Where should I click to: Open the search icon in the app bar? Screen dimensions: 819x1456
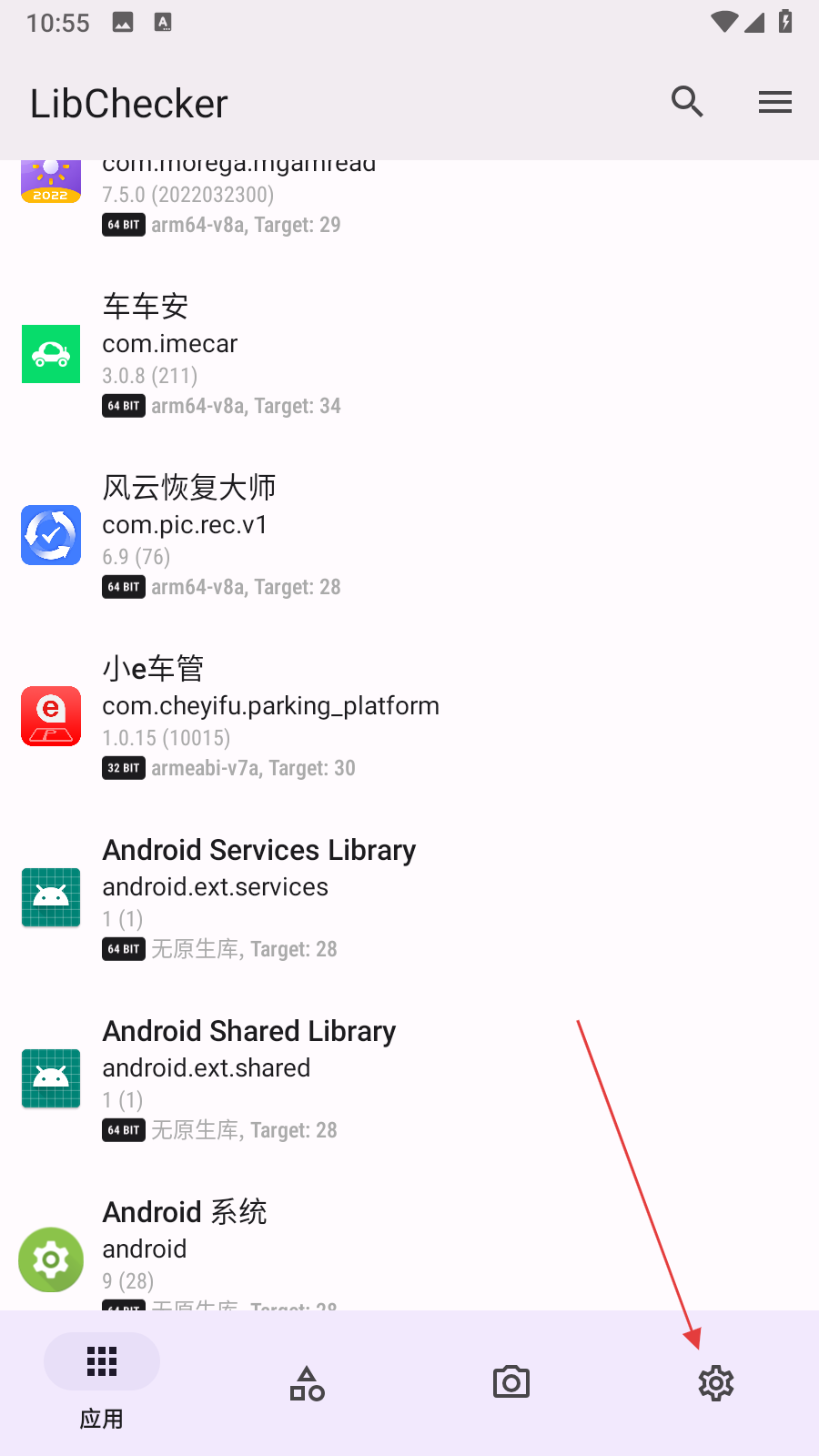[687, 102]
